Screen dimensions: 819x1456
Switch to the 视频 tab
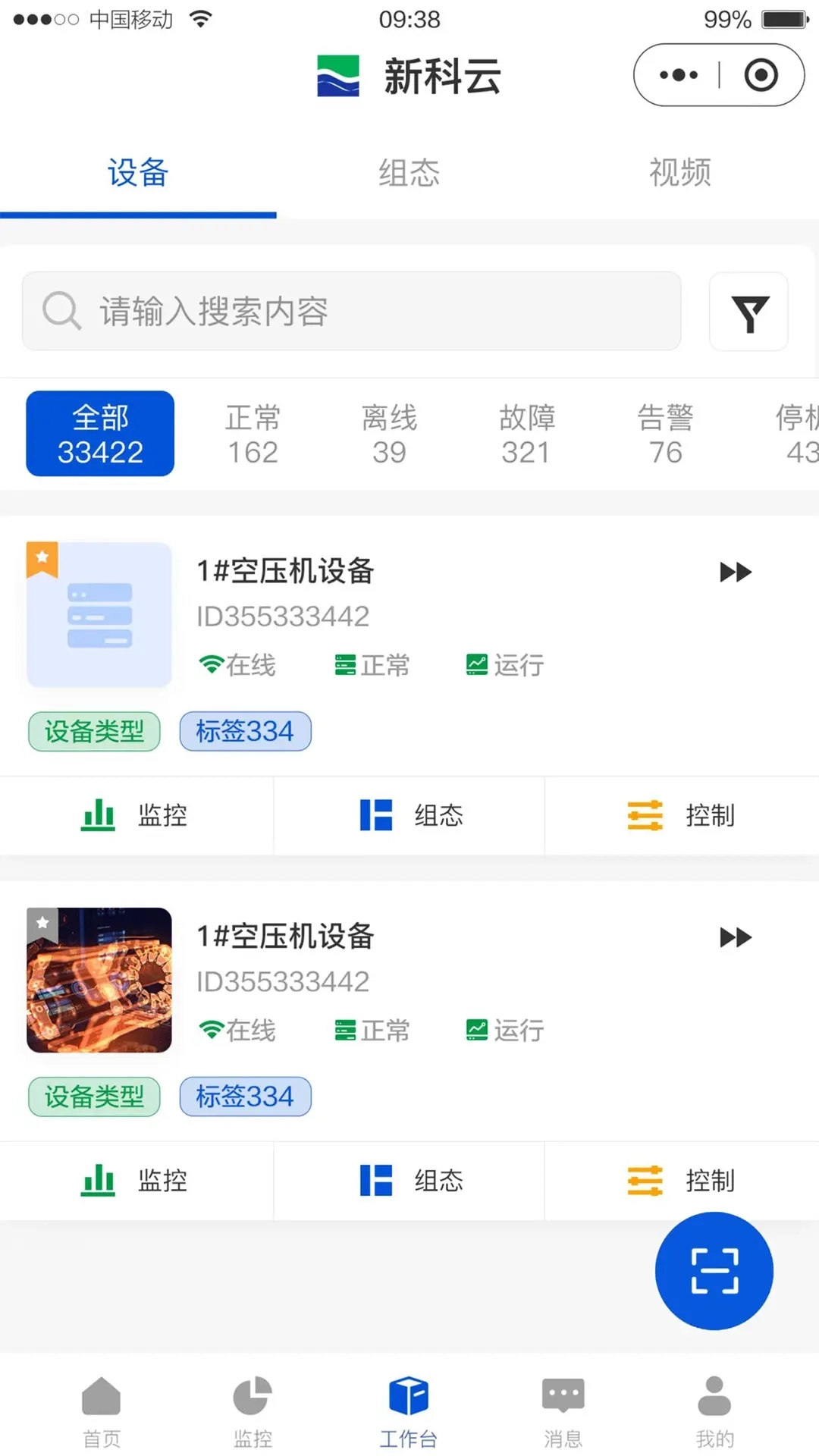tap(679, 173)
